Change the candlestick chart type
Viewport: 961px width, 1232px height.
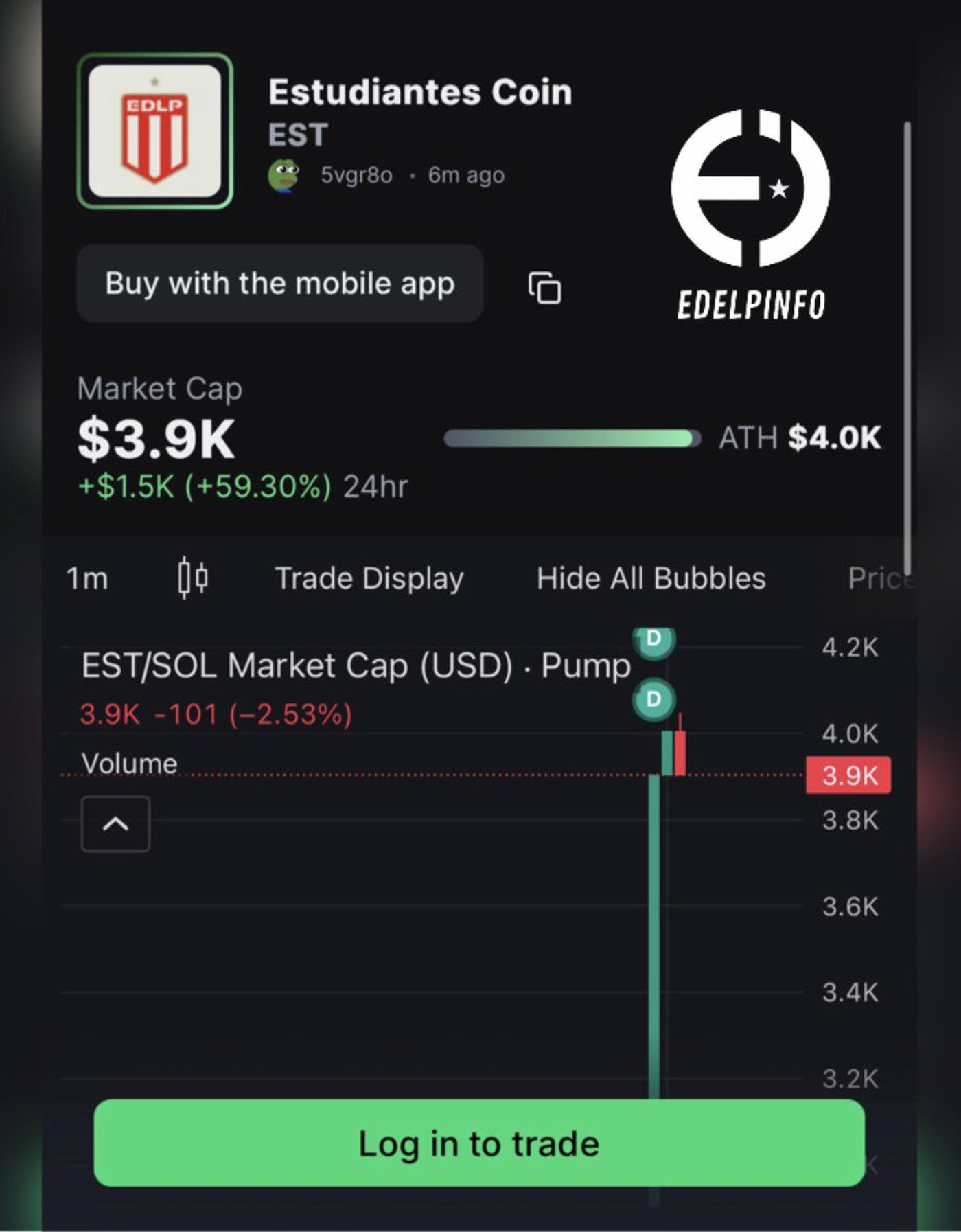pyautogui.click(x=193, y=578)
